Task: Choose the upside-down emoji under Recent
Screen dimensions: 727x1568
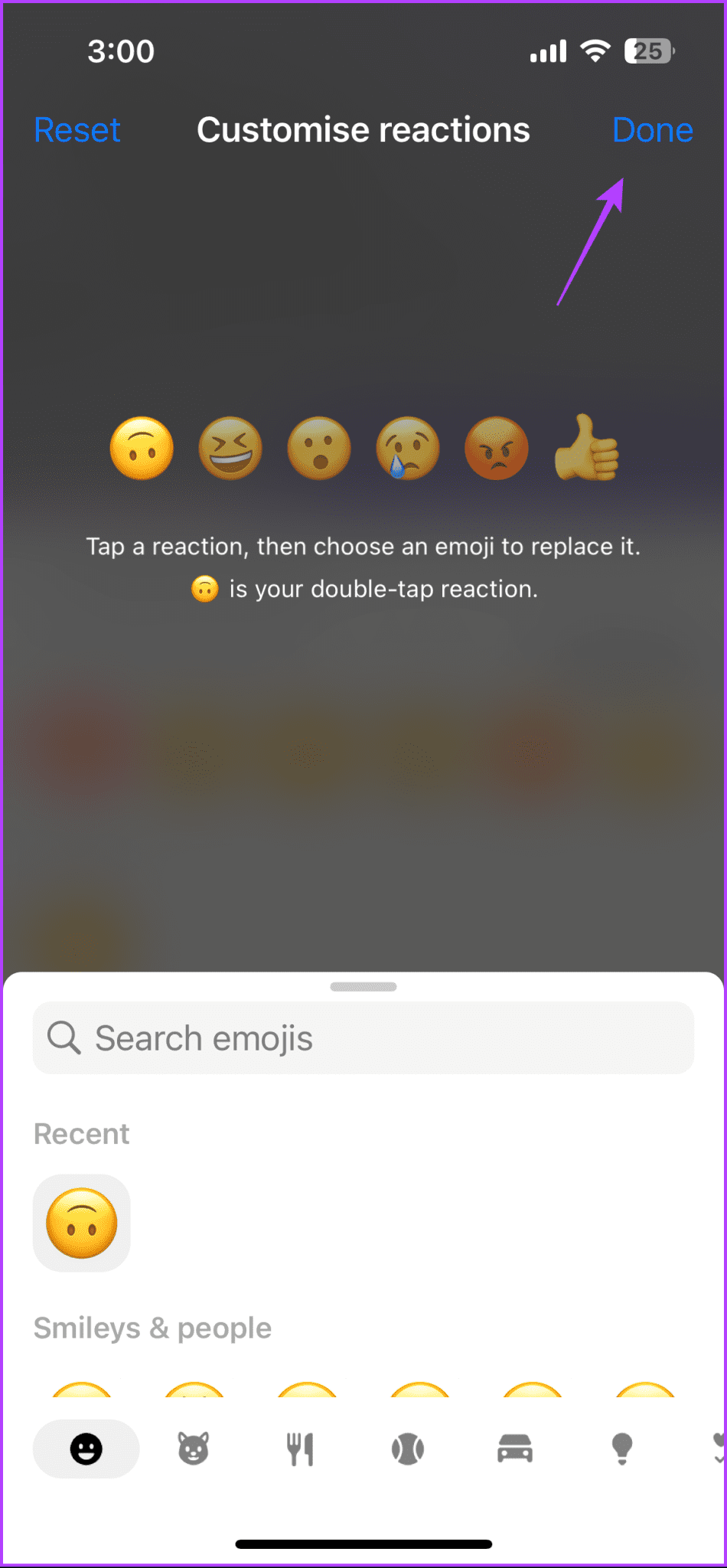Action: click(x=82, y=1223)
